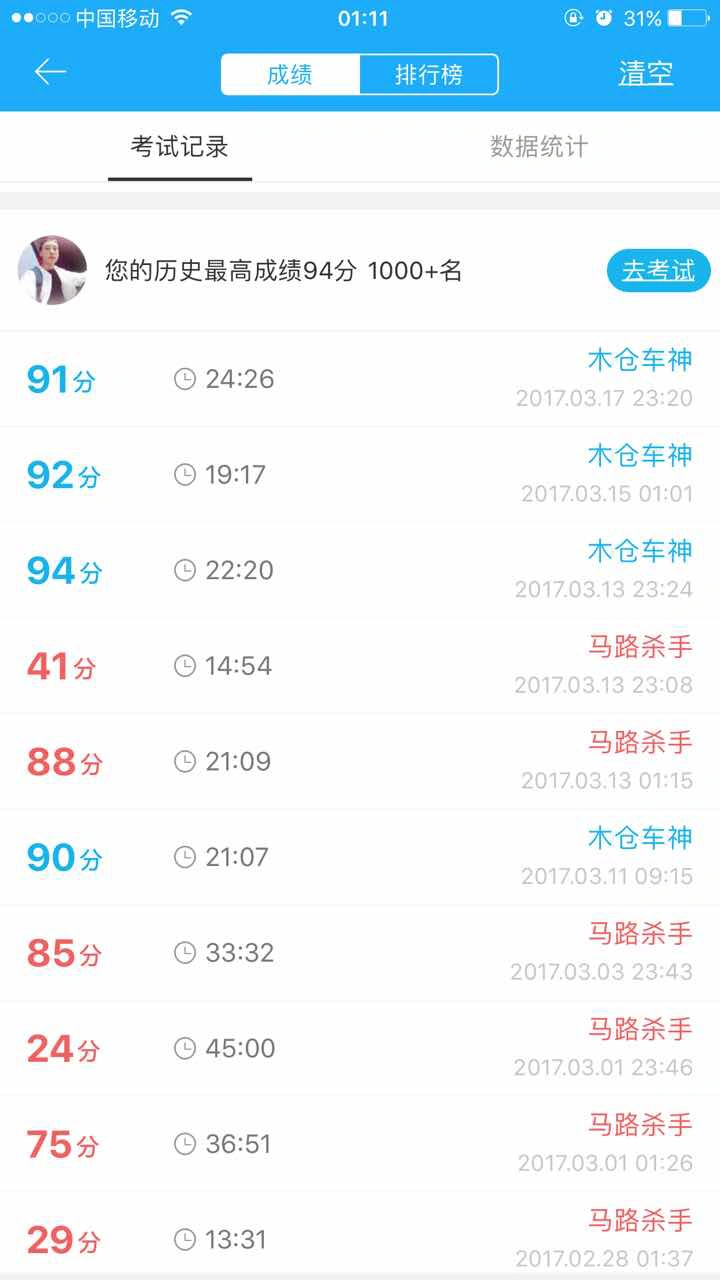The width and height of the screenshot is (720, 1280).
Task: Open the 考试记录 tab
Action: [x=180, y=147]
